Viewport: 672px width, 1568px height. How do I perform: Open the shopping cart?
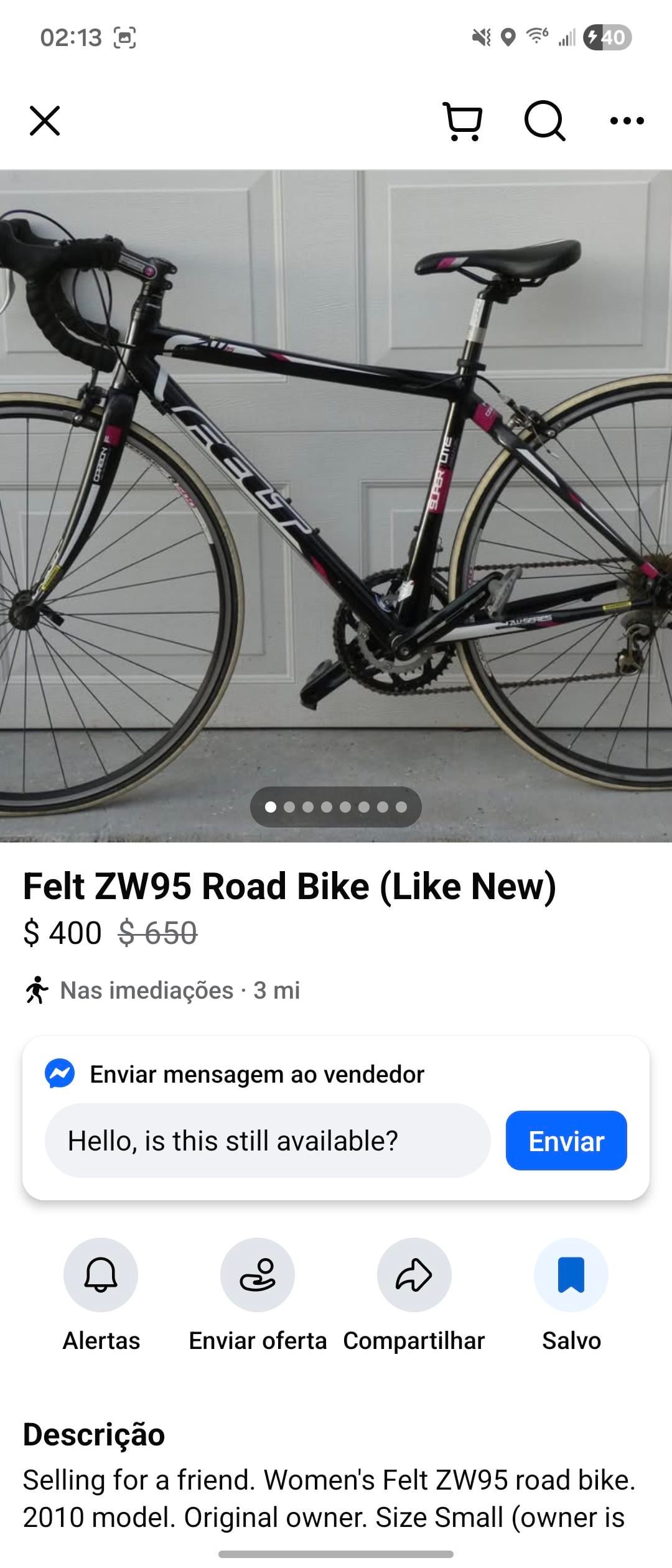(463, 121)
